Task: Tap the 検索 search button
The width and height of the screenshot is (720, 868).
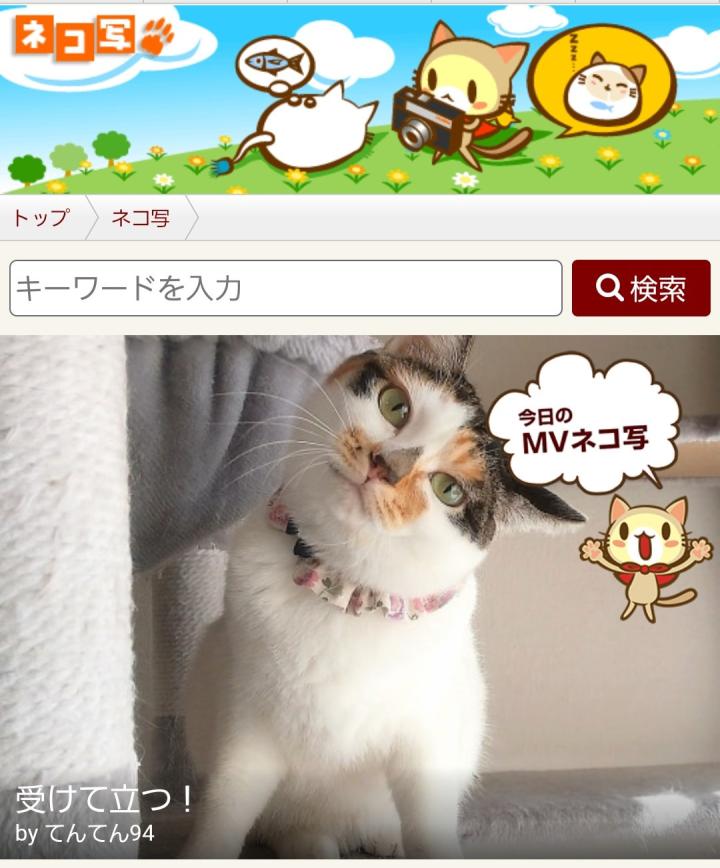Action: tap(641, 289)
